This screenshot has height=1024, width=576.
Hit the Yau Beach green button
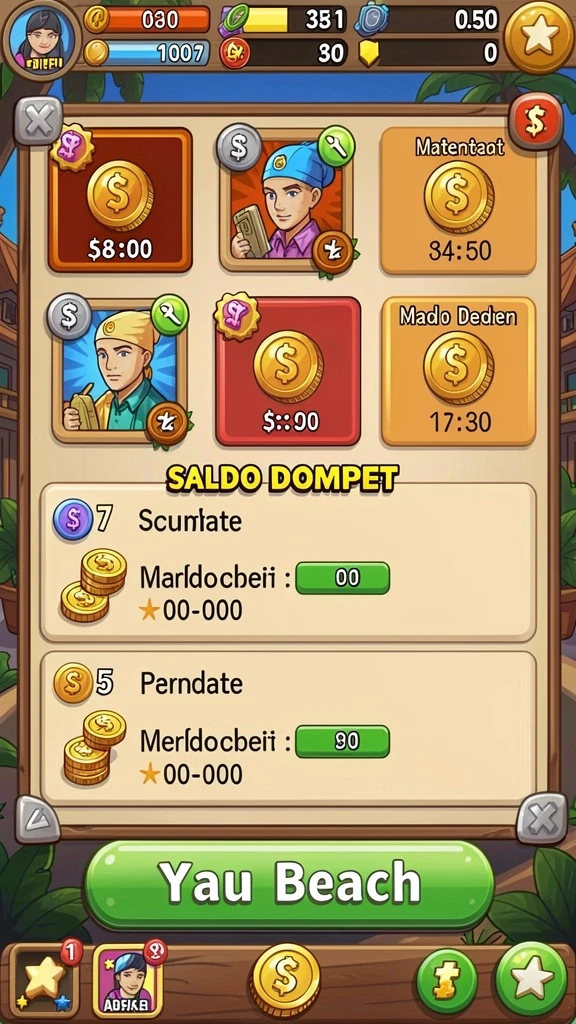pos(289,884)
